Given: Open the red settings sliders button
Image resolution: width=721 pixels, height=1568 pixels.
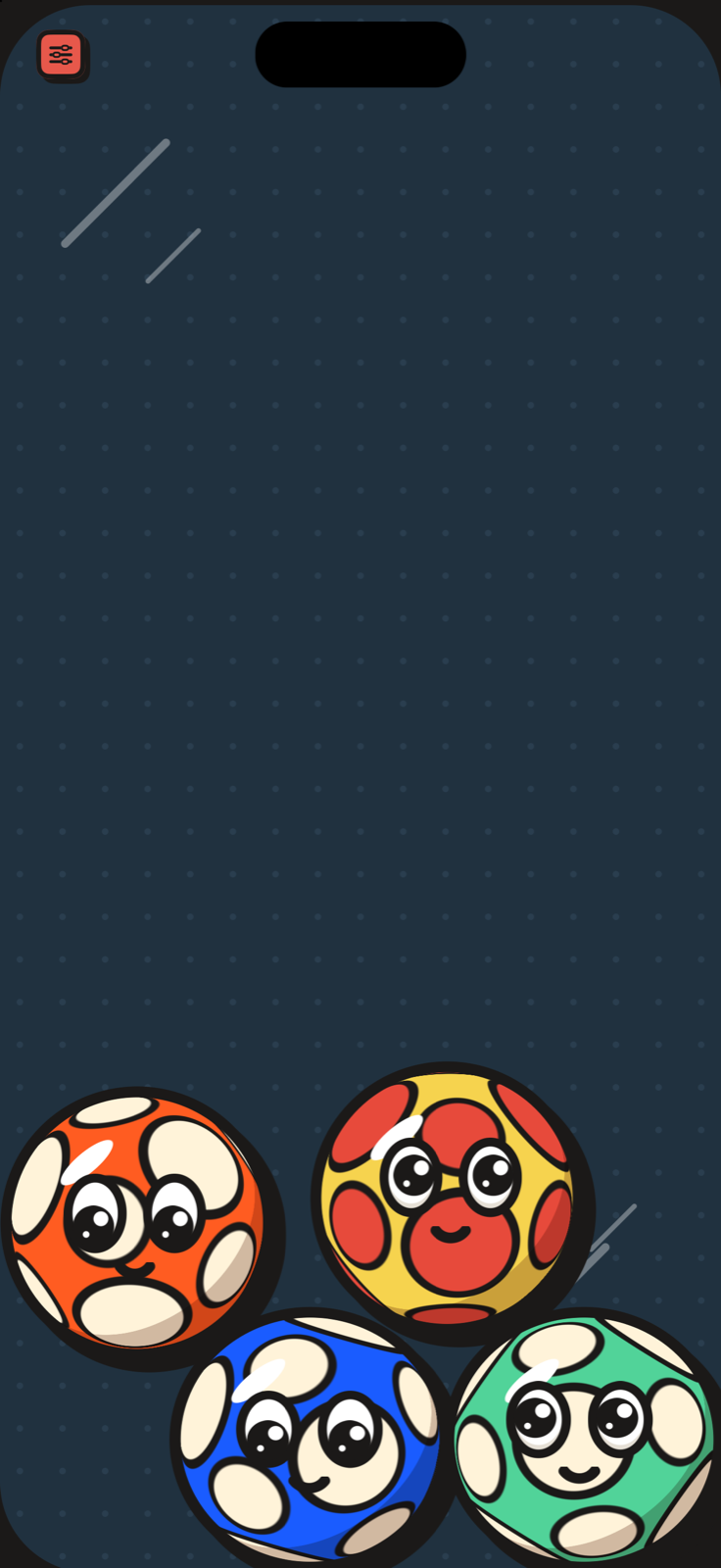Looking at the screenshot, I should [x=62, y=55].
